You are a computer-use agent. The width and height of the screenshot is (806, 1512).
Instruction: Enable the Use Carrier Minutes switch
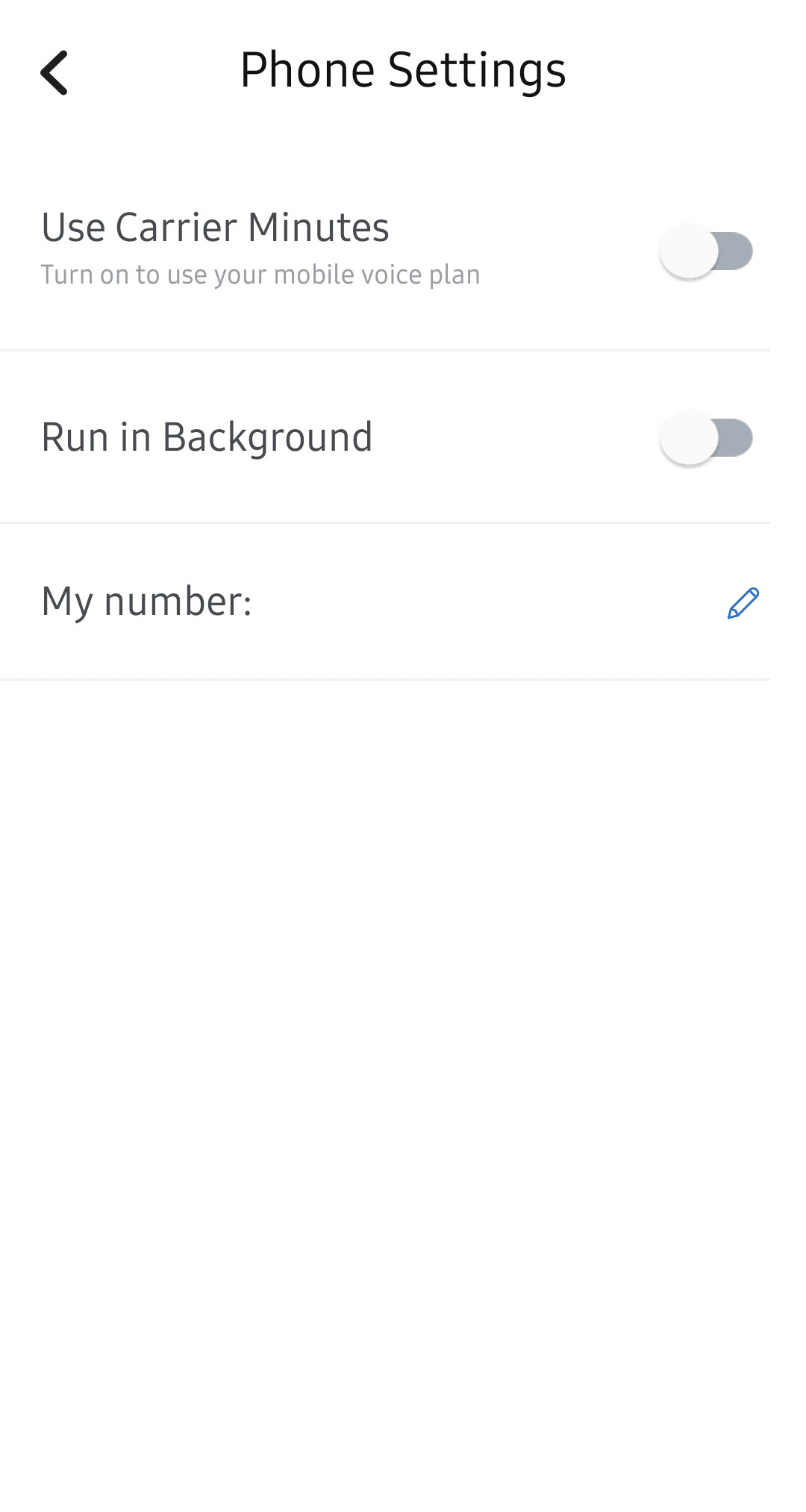click(x=706, y=252)
